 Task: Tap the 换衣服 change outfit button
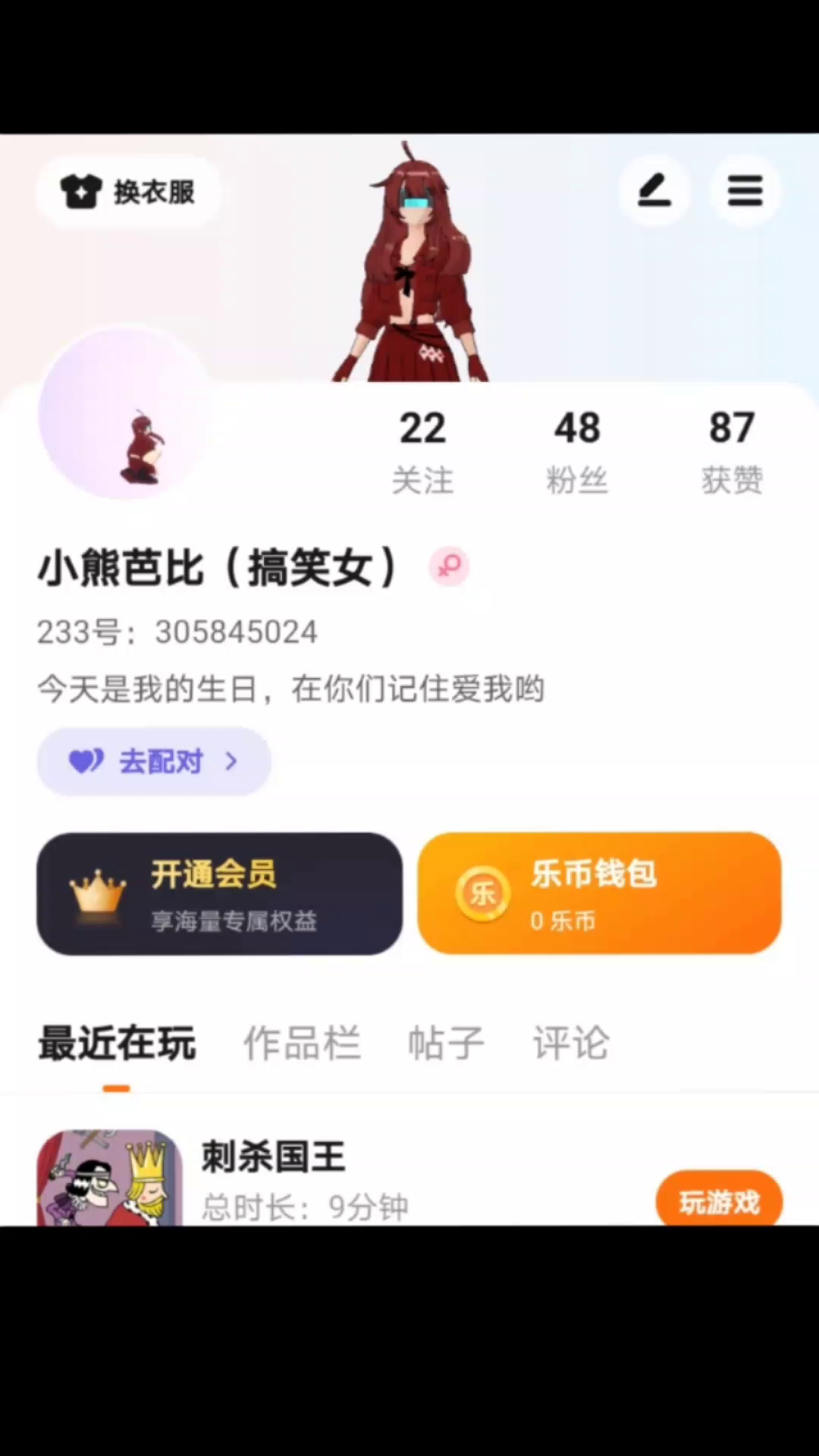pyautogui.click(x=128, y=192)
